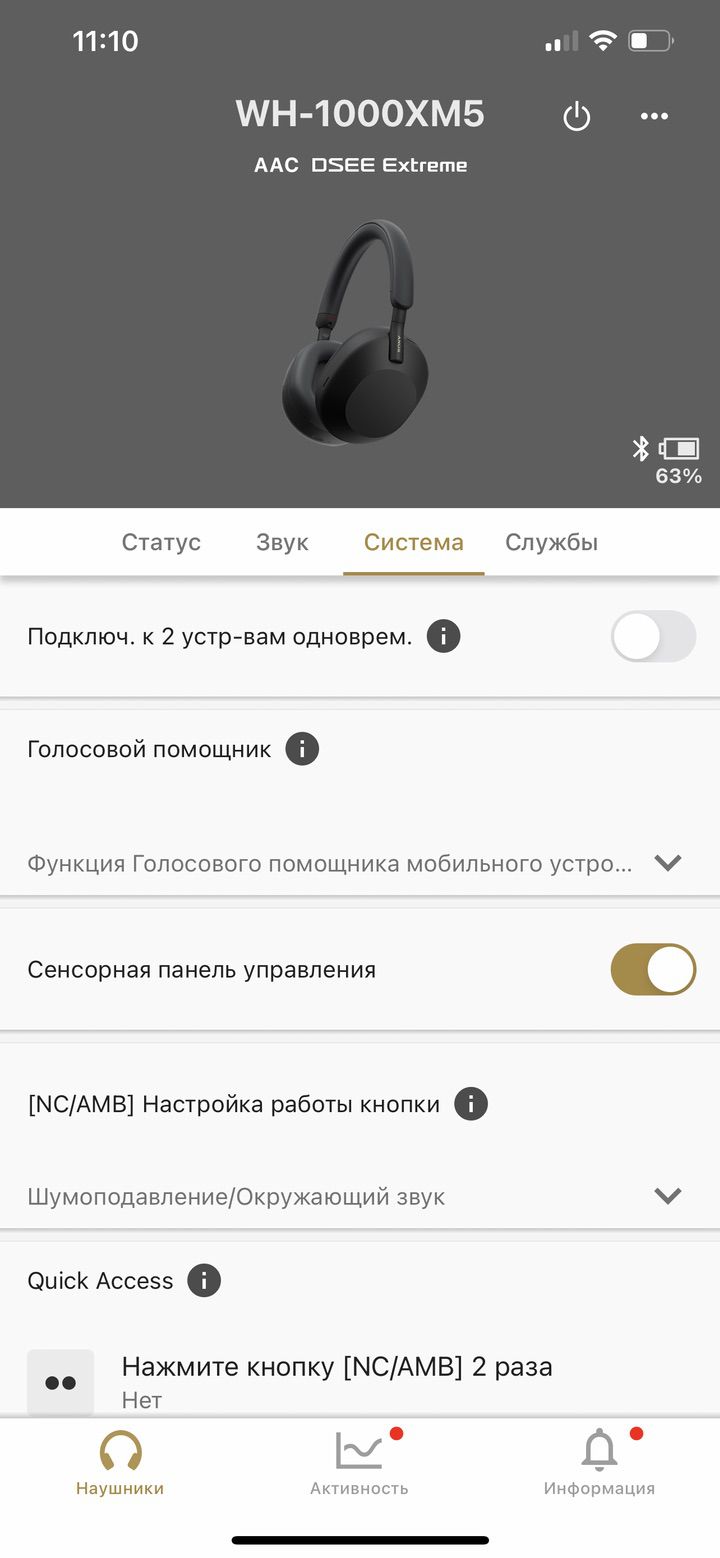Open Quick Access info icon
The height and width of the screenshot is (1558, 720).
click(204, 1280)
